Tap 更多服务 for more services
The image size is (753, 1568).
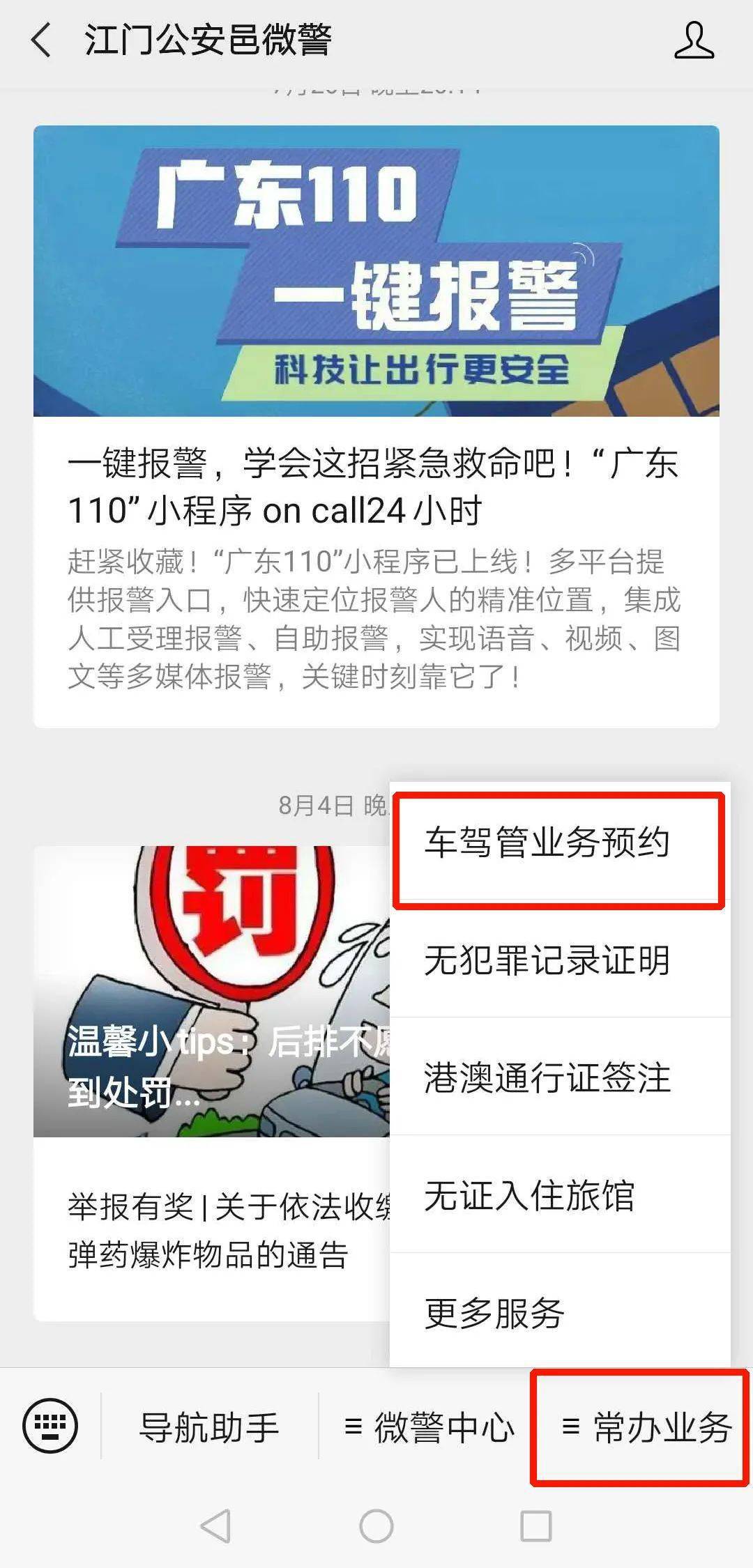pos(495,1314)
